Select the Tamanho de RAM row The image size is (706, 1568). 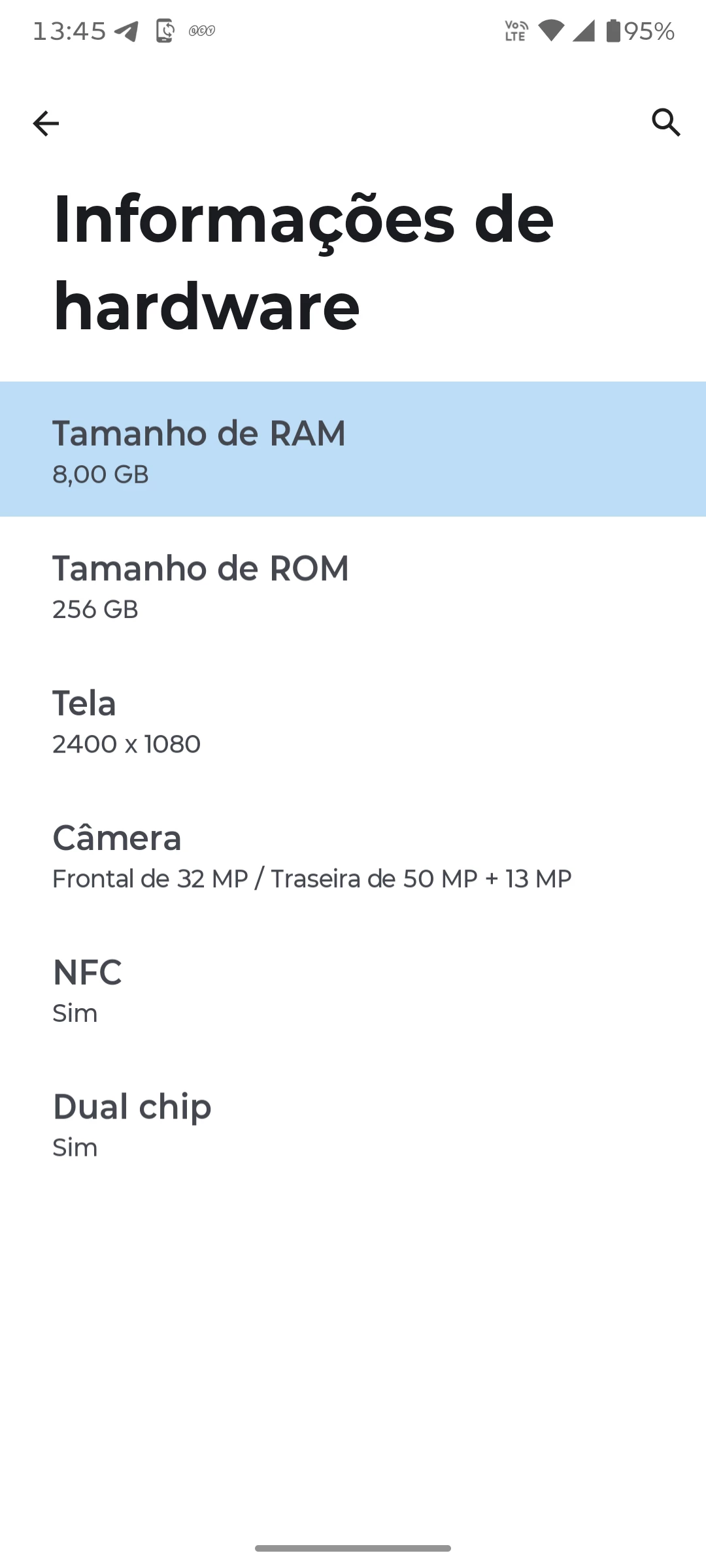[353, 449]
